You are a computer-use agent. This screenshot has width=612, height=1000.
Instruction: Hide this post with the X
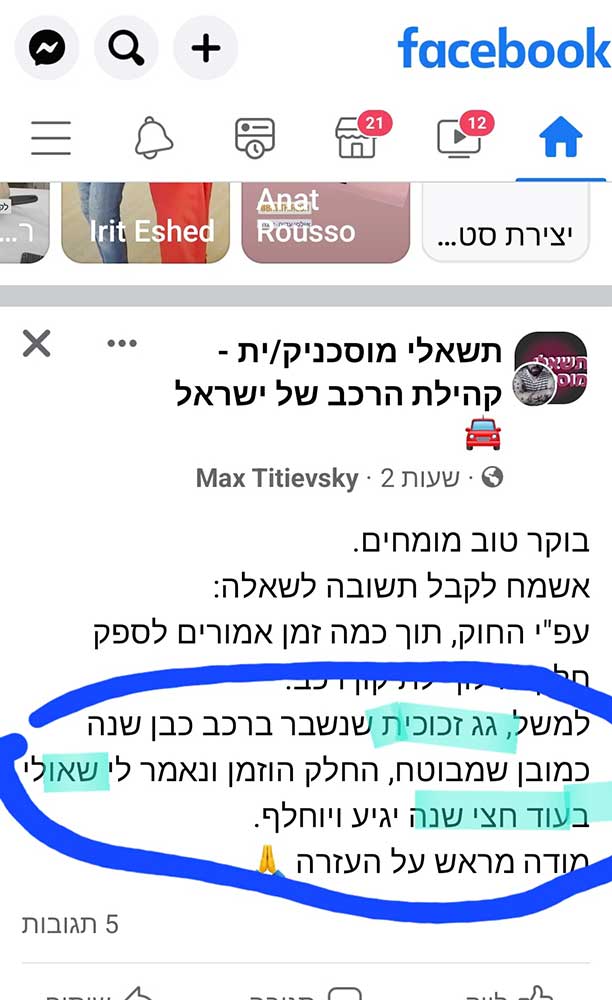click(37, 344)
